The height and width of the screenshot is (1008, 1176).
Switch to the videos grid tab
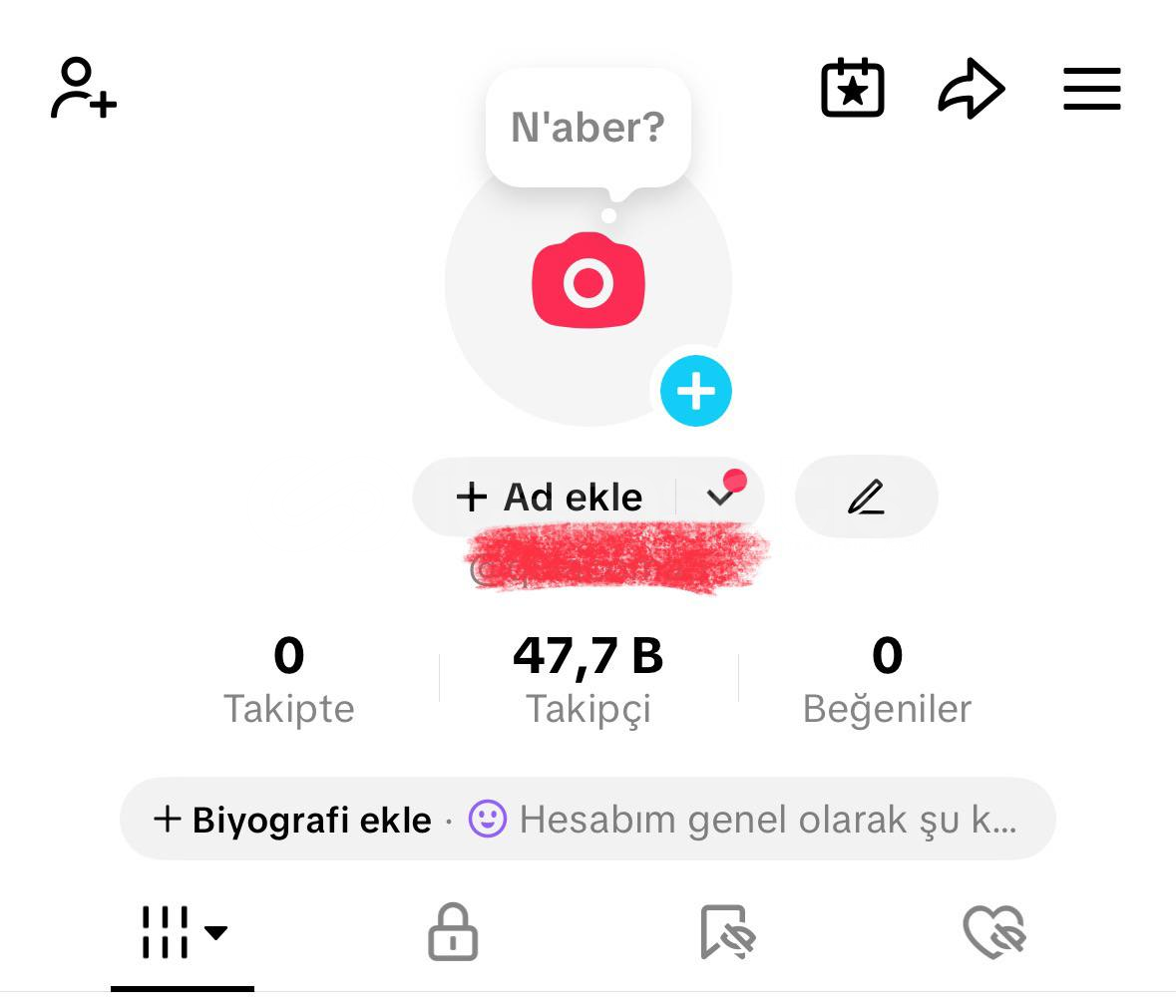pyautogui.click(x=183, y=933)
